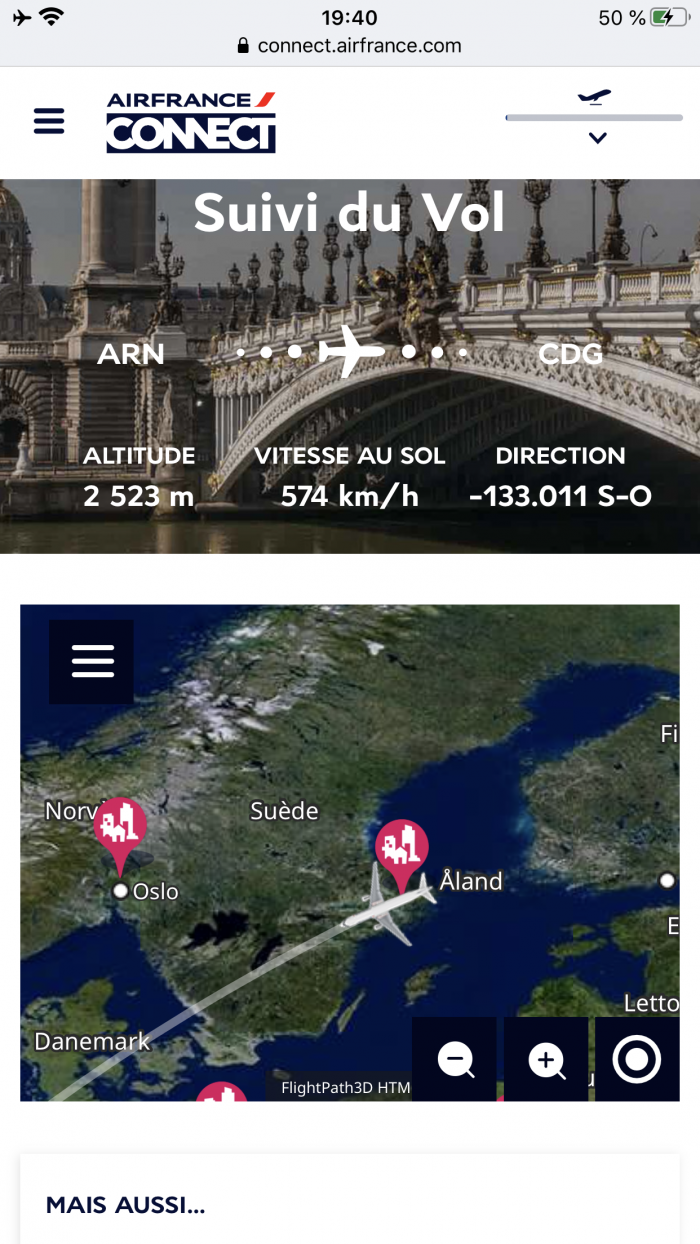The height and width of the screenshot is (1244, 700).
Task: Recenter map on the aircraft
Action: pyautogui.click(x=637, y=1059)
